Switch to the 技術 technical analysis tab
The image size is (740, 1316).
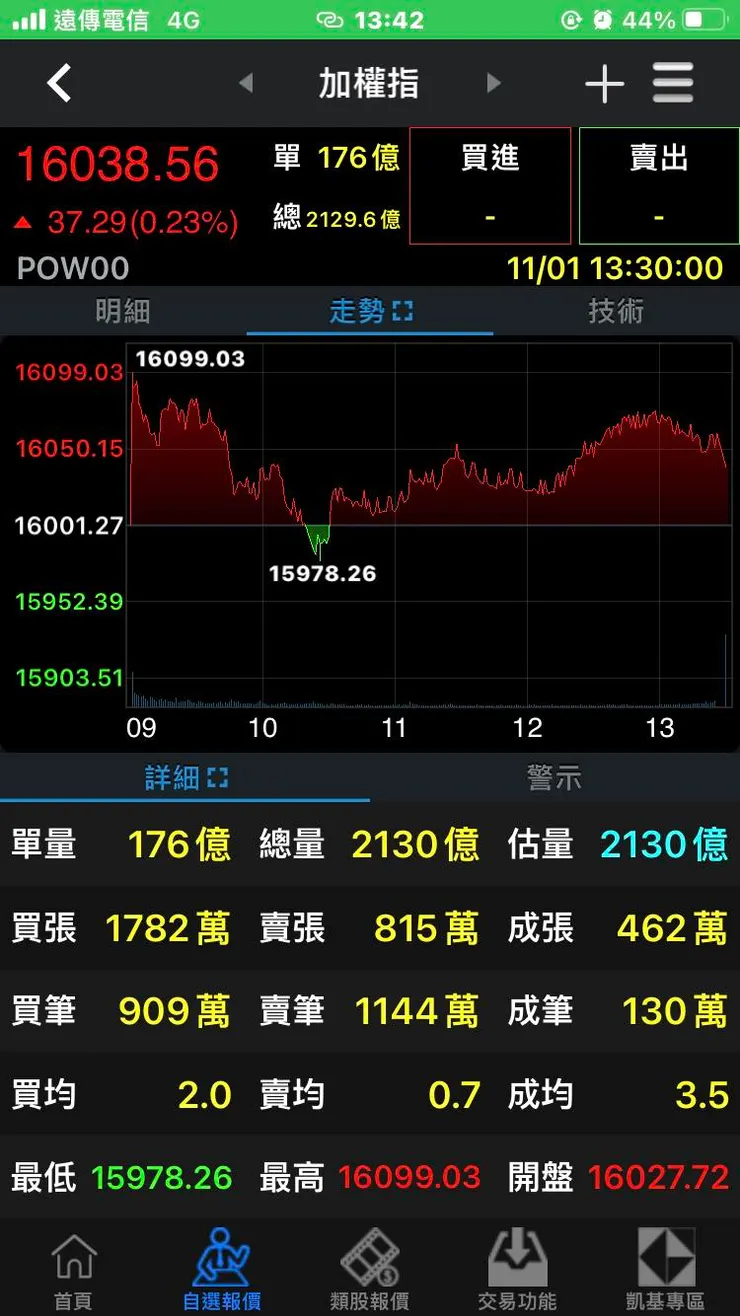click(616, 311)
